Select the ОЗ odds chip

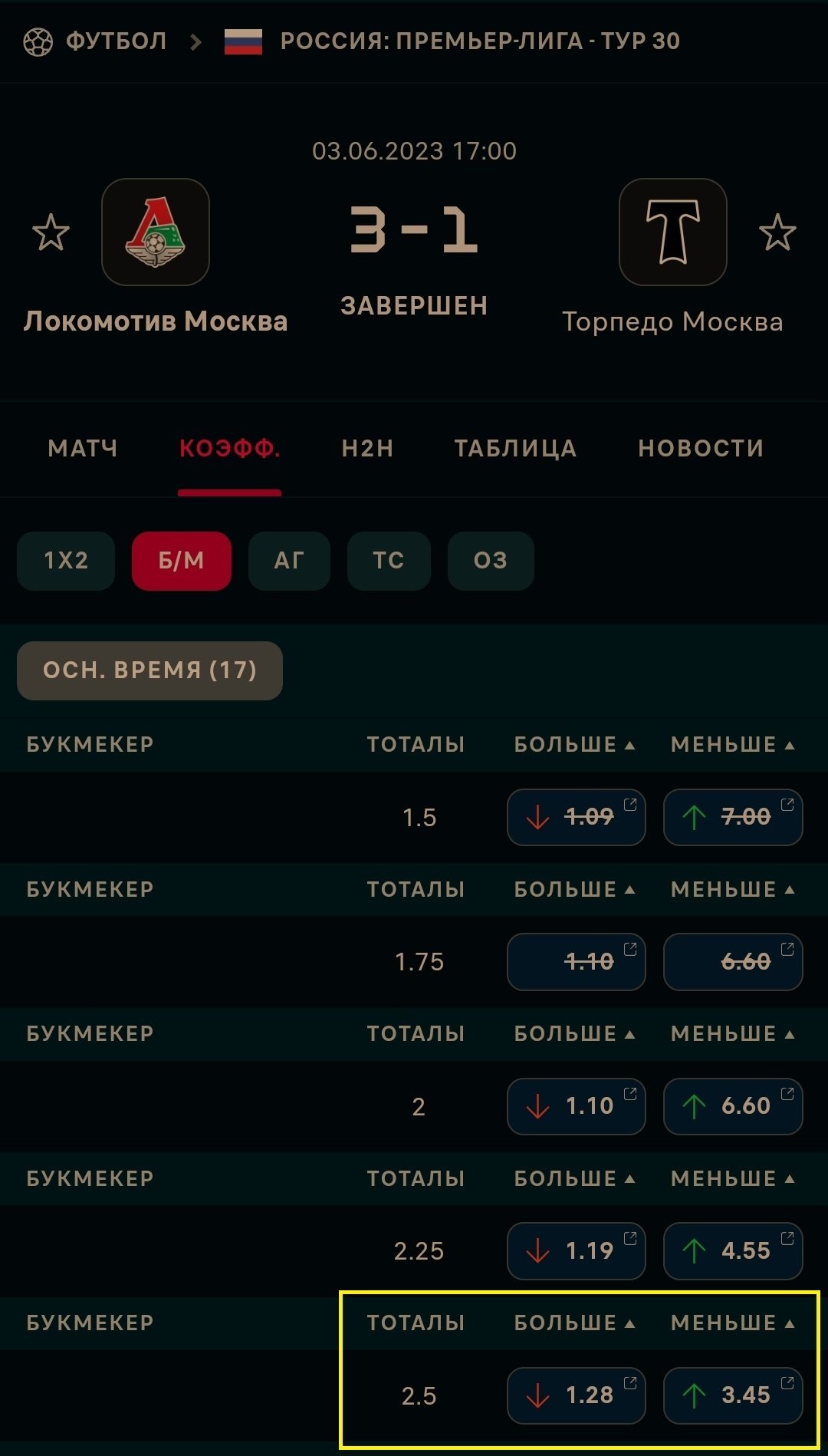(x=491, y=561)
